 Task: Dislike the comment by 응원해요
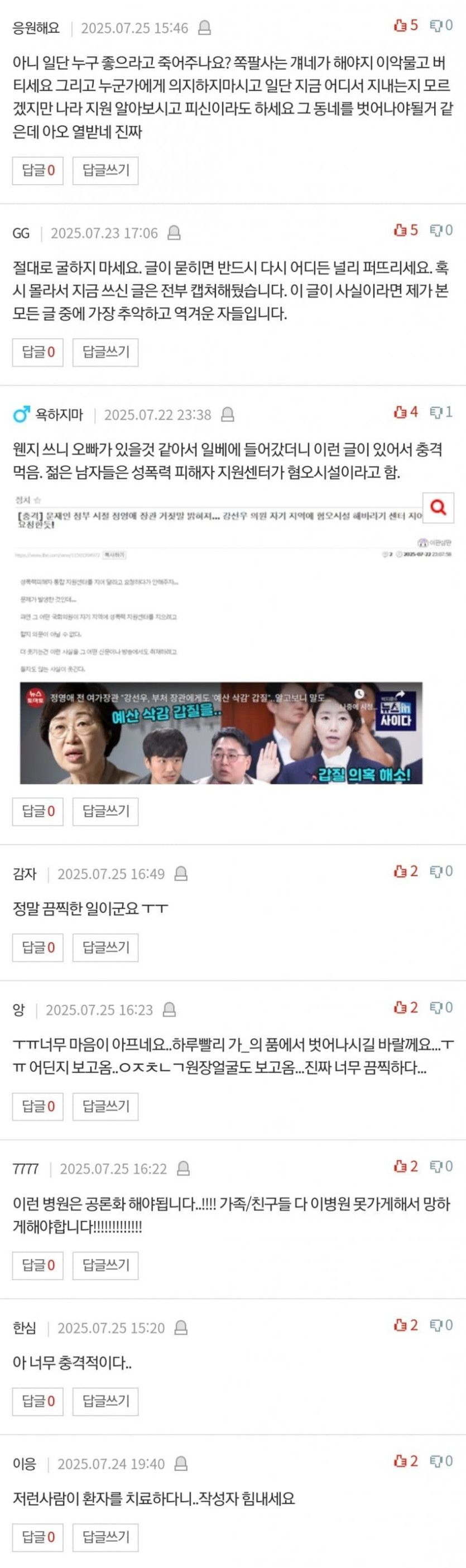(x=441, y=26)
